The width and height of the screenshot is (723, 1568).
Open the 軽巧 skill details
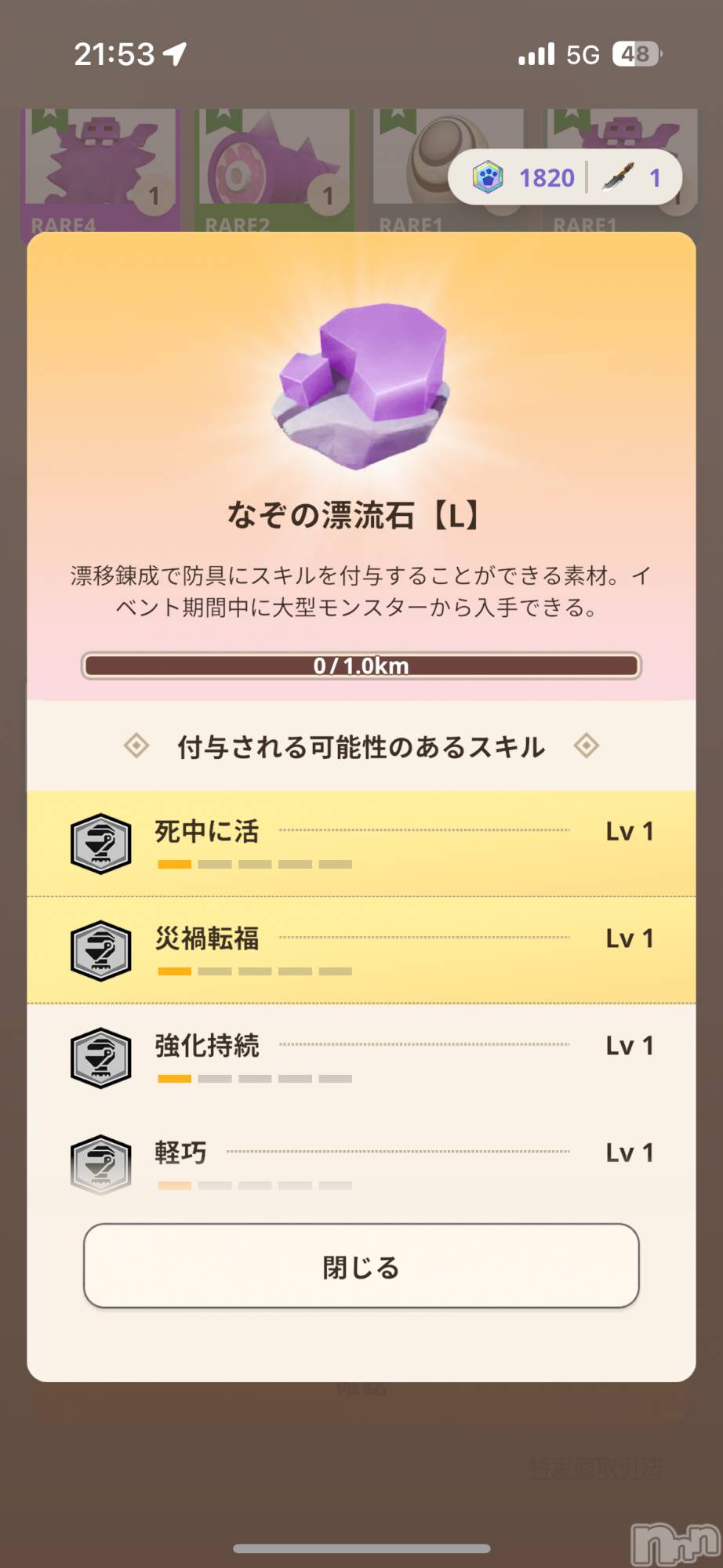point(361,1163)
